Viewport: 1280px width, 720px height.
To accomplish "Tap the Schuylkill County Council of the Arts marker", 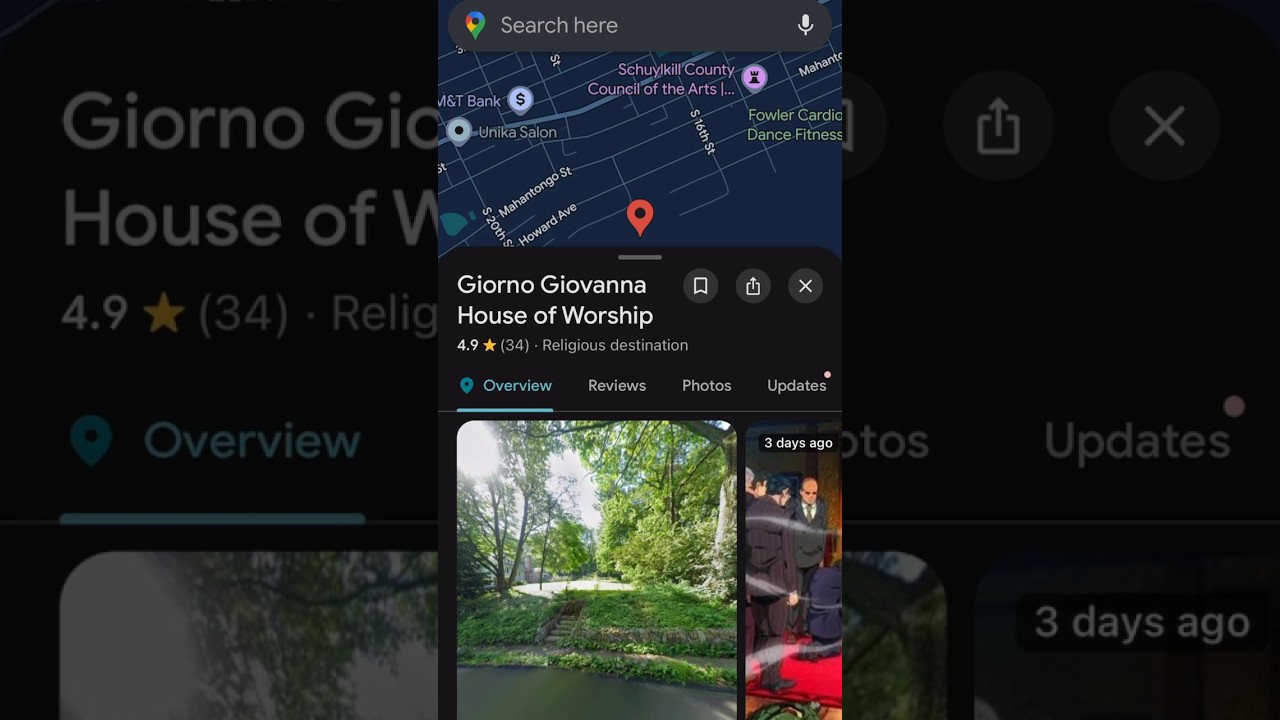I will [x=754, y=76].
